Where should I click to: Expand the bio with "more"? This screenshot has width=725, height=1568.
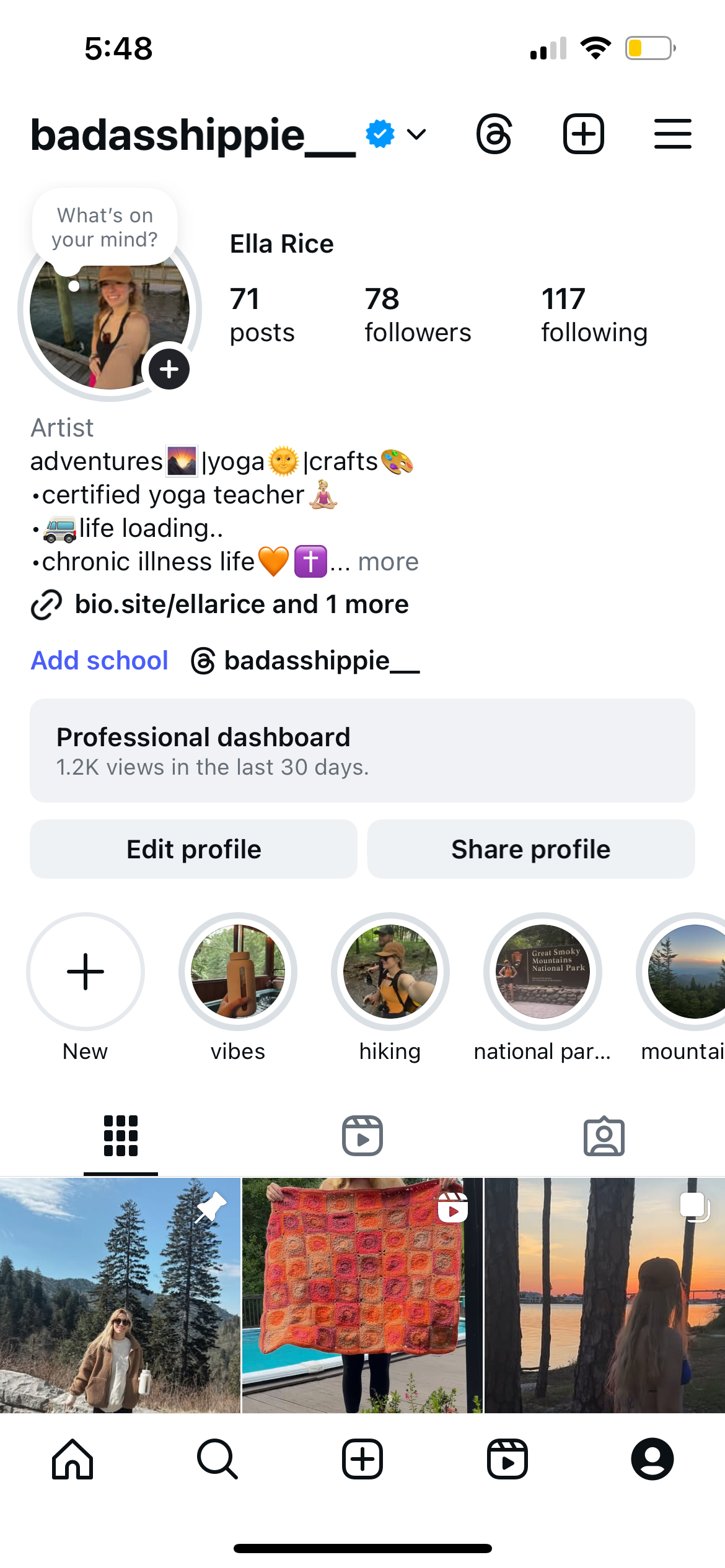pos(389,562)
